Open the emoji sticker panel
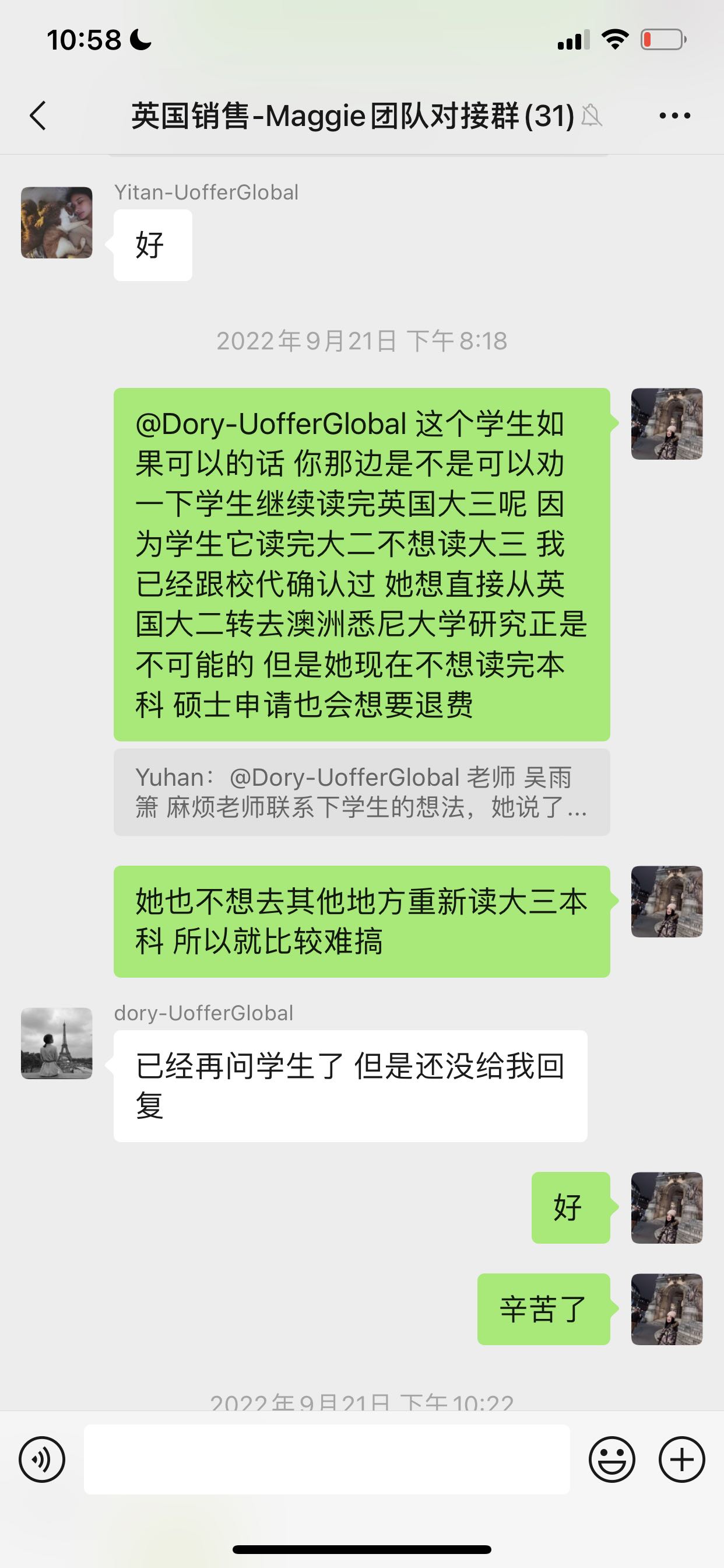 coord(611,1459)
